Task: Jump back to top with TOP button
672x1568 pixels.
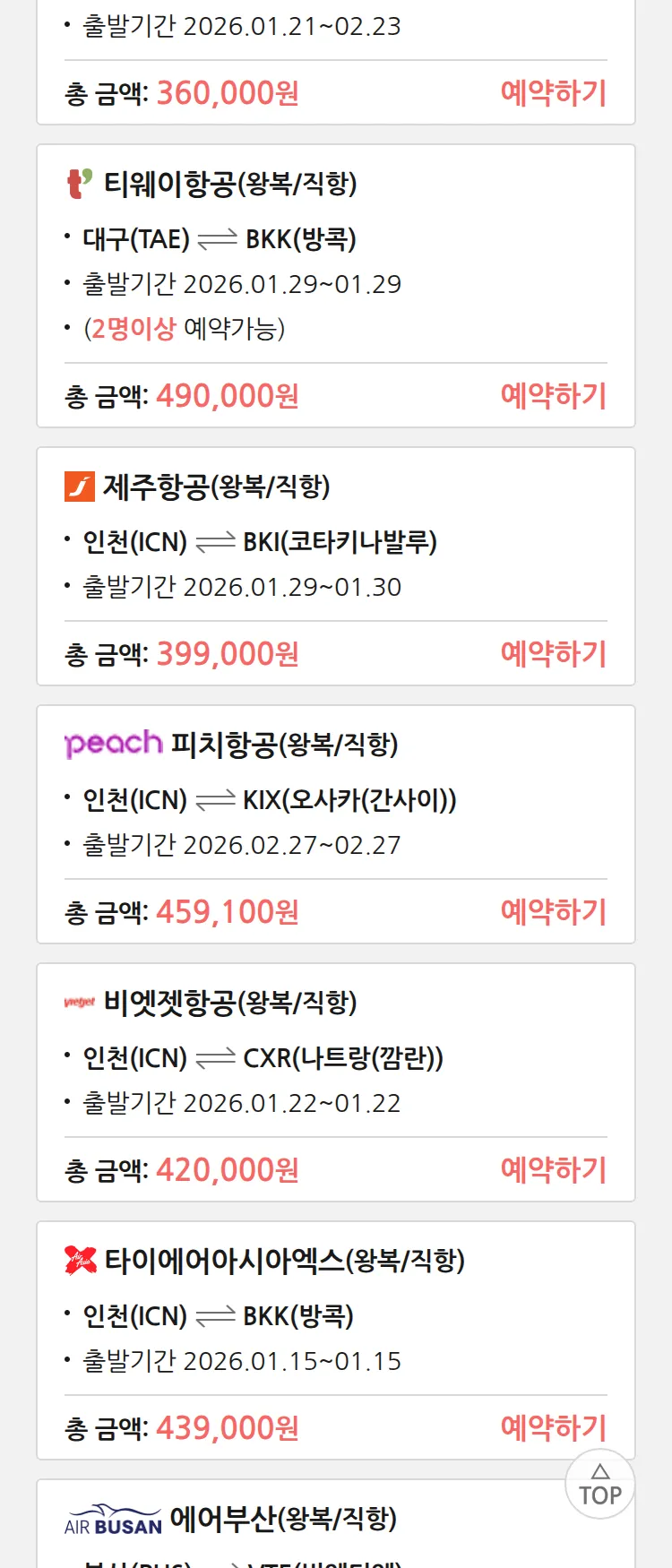Action: [x=600, y=1485]
